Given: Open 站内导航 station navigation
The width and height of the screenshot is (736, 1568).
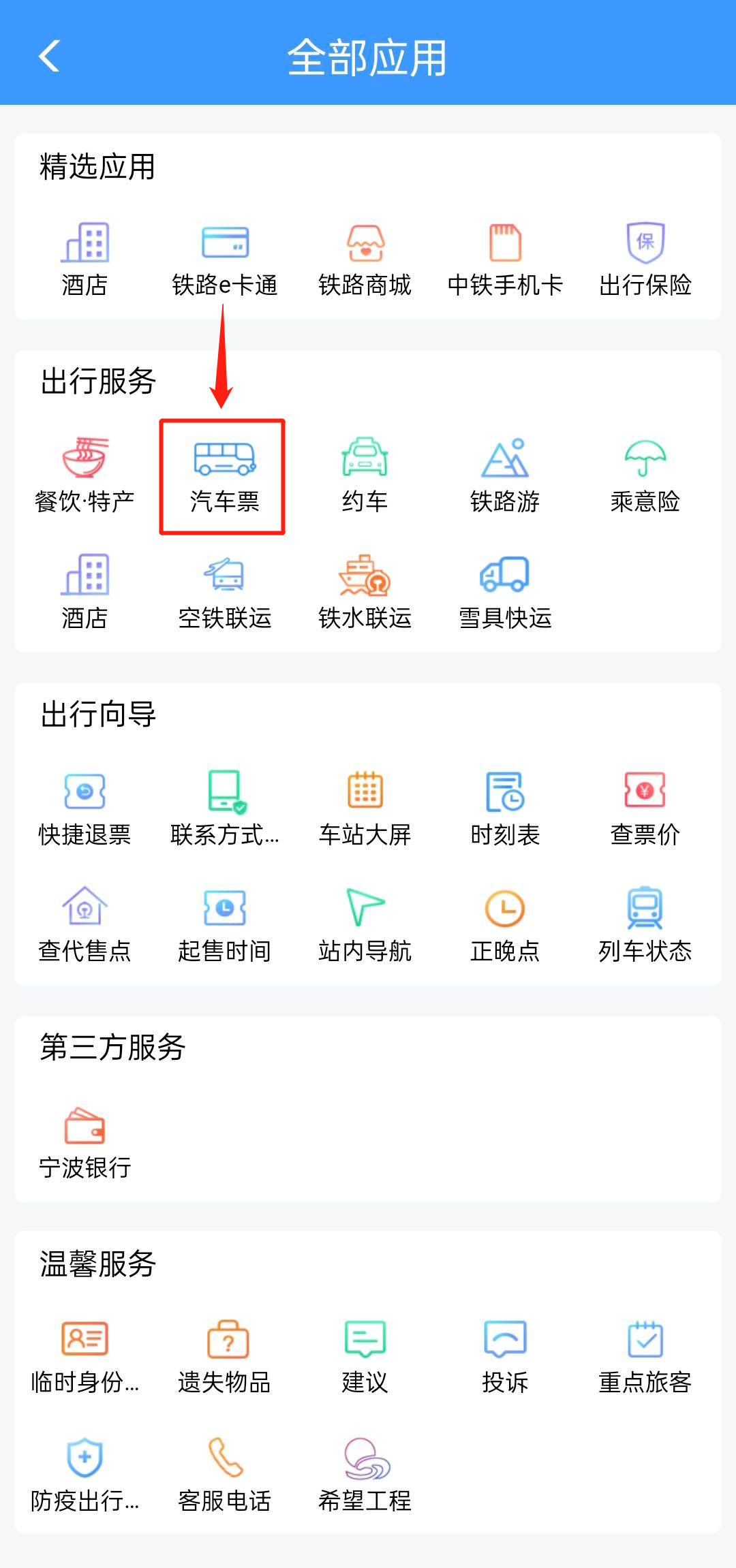Looking at the screenshot, I should point(365,924).
